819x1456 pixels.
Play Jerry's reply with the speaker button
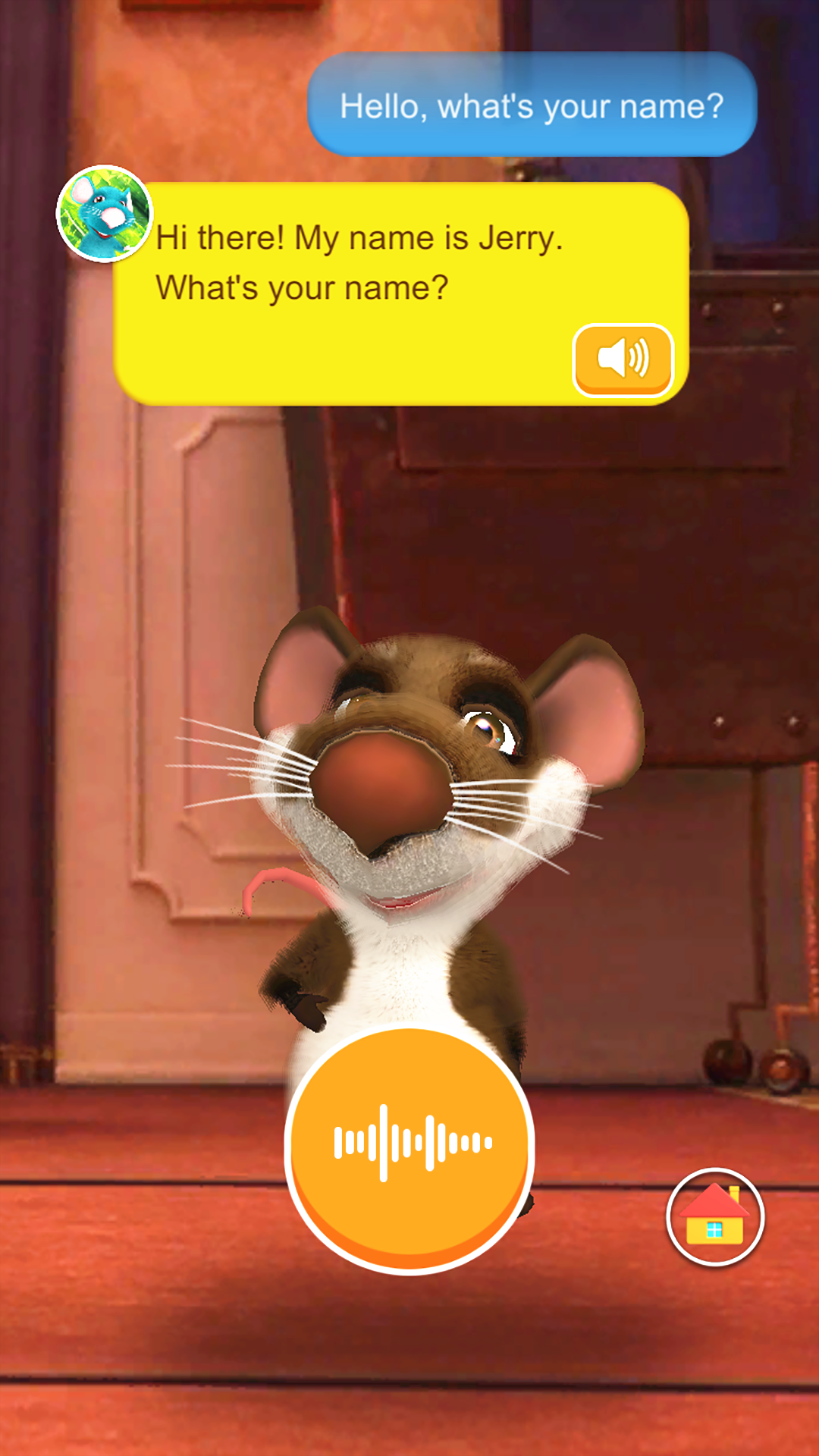623,360
